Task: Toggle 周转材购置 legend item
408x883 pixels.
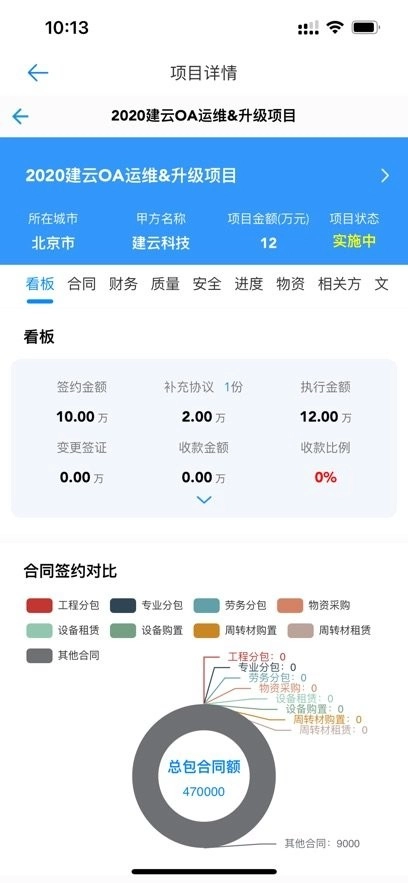Action: coord(235,631)
